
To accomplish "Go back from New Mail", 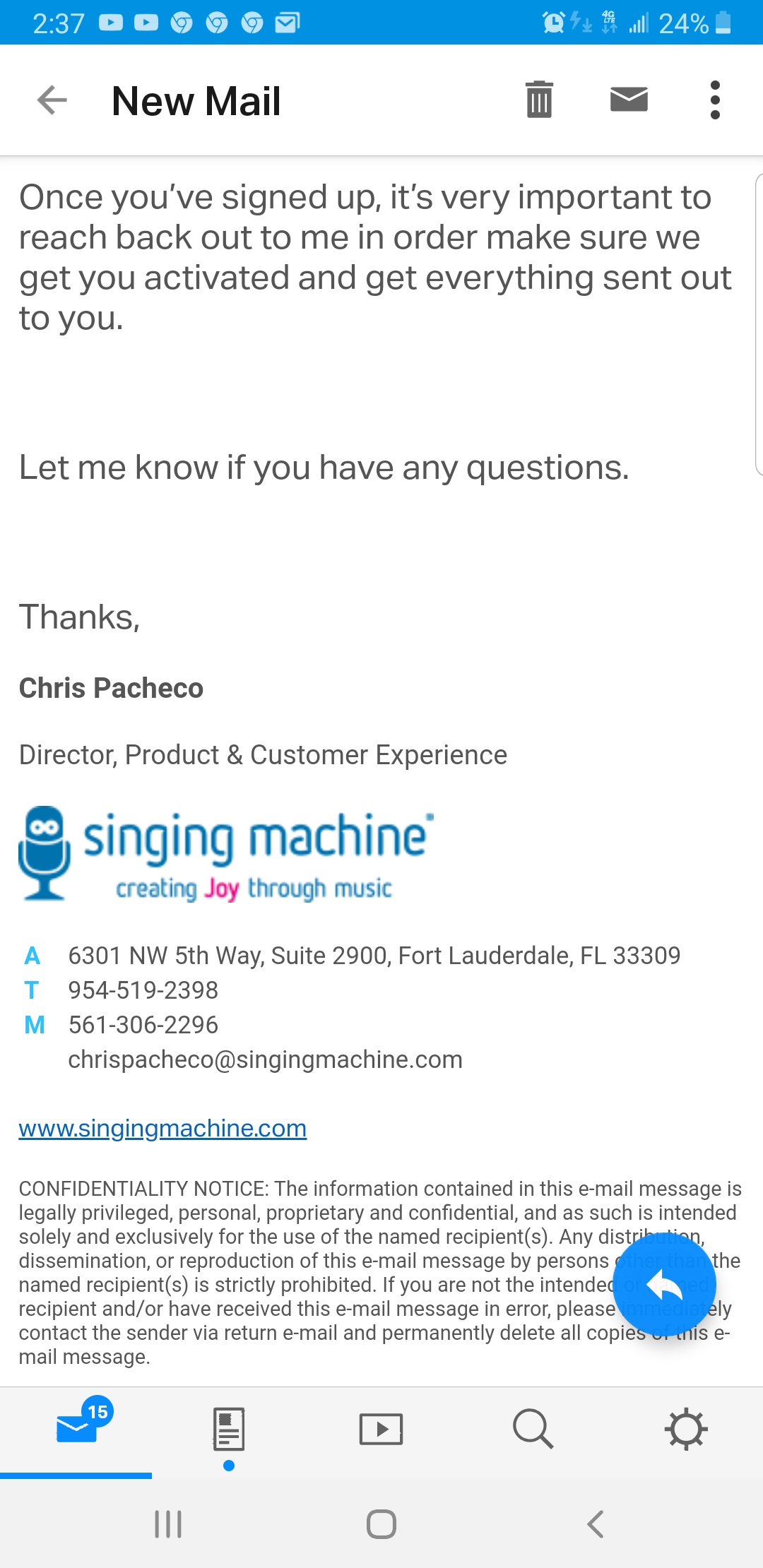I will (52, 100).
